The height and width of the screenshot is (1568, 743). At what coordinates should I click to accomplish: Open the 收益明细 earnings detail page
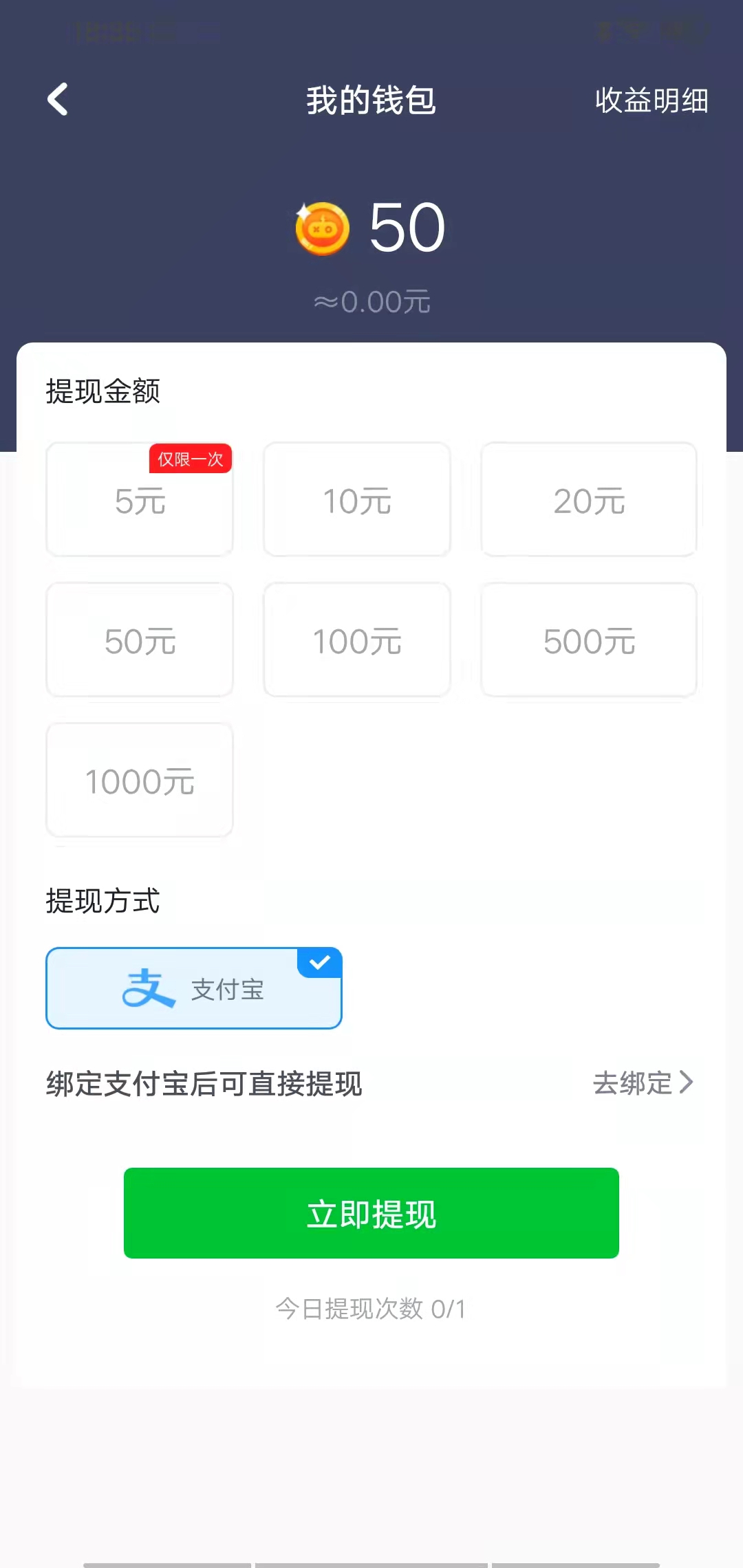coord(650,102)
